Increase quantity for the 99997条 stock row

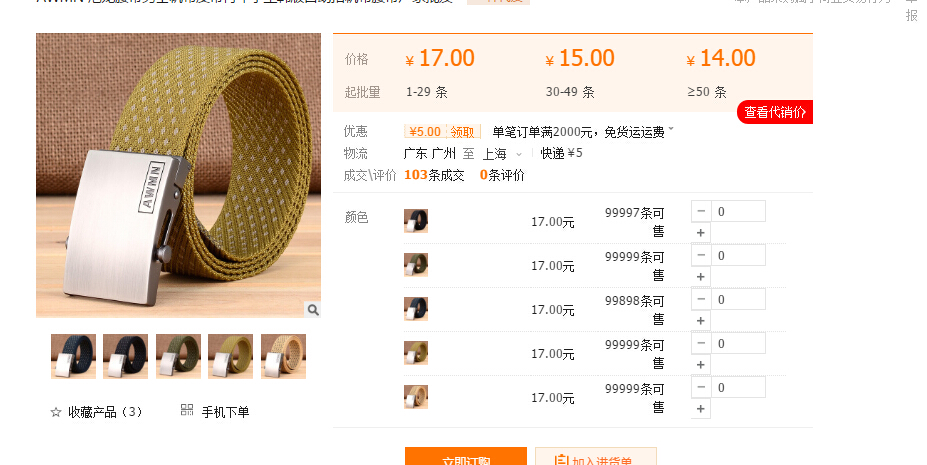click(x=700, y=233)
